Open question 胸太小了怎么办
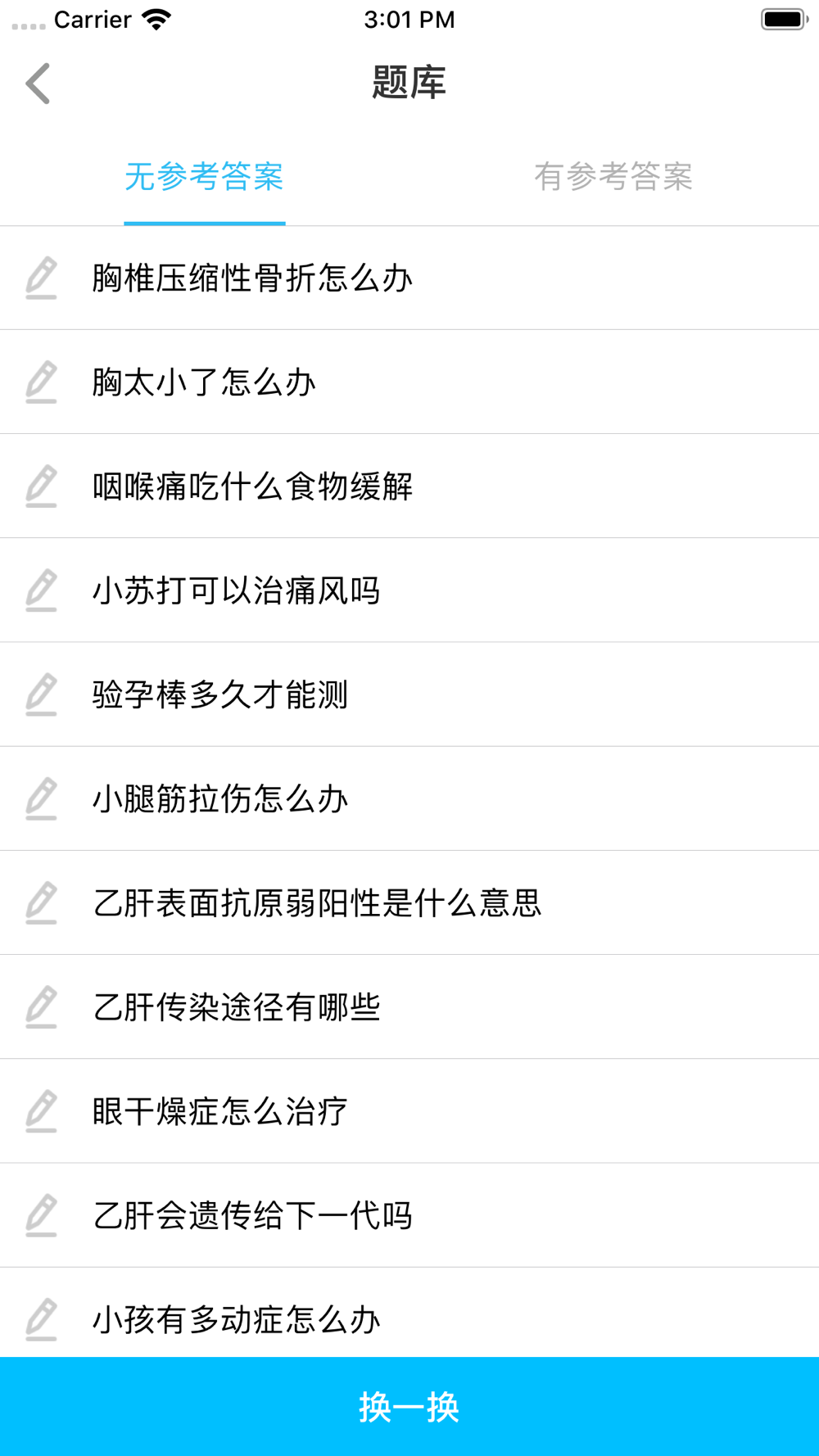 point(204,382)
